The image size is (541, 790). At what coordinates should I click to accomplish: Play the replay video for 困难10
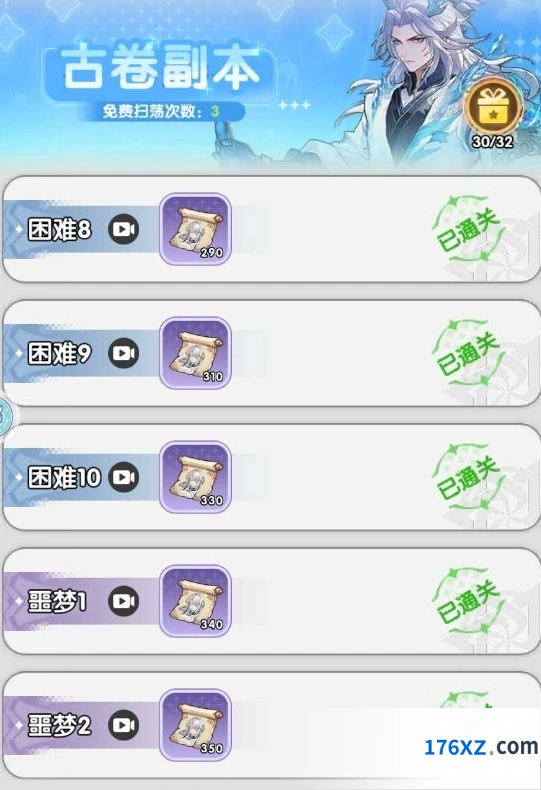(x=124, y=477)
